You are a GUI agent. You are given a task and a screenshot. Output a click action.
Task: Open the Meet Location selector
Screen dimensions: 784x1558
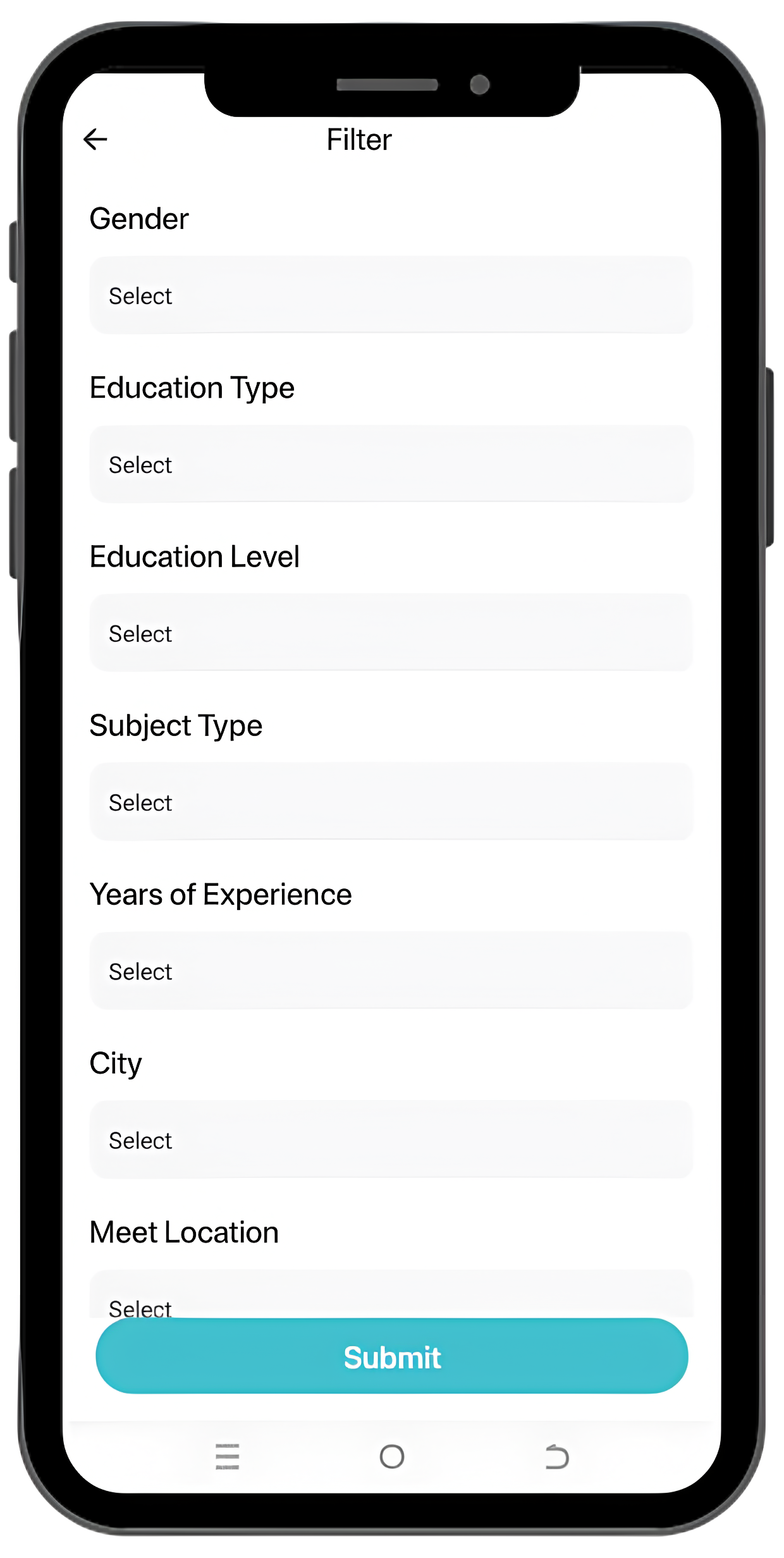[x=391, y=1294]
